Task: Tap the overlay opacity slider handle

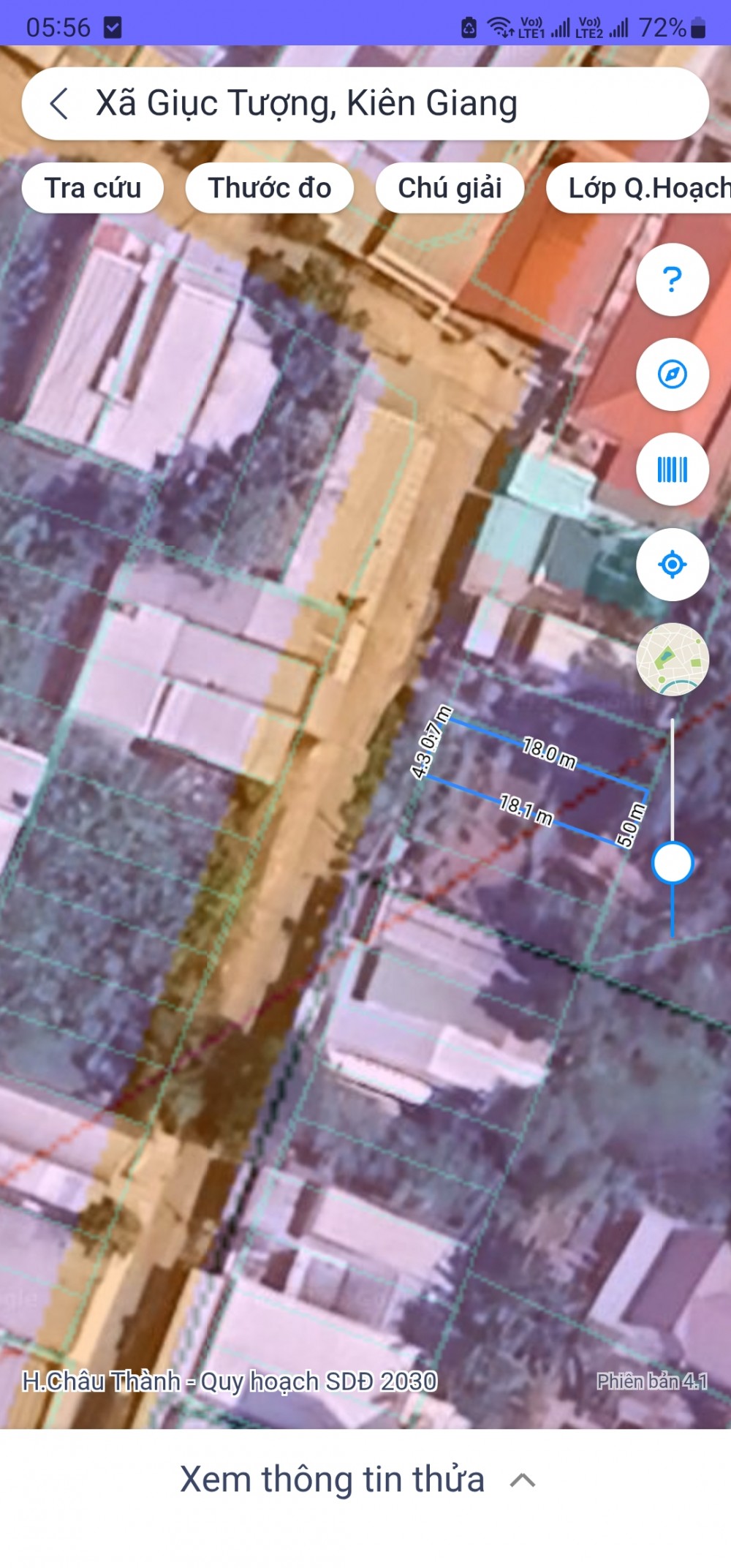Action: (673, 863)
